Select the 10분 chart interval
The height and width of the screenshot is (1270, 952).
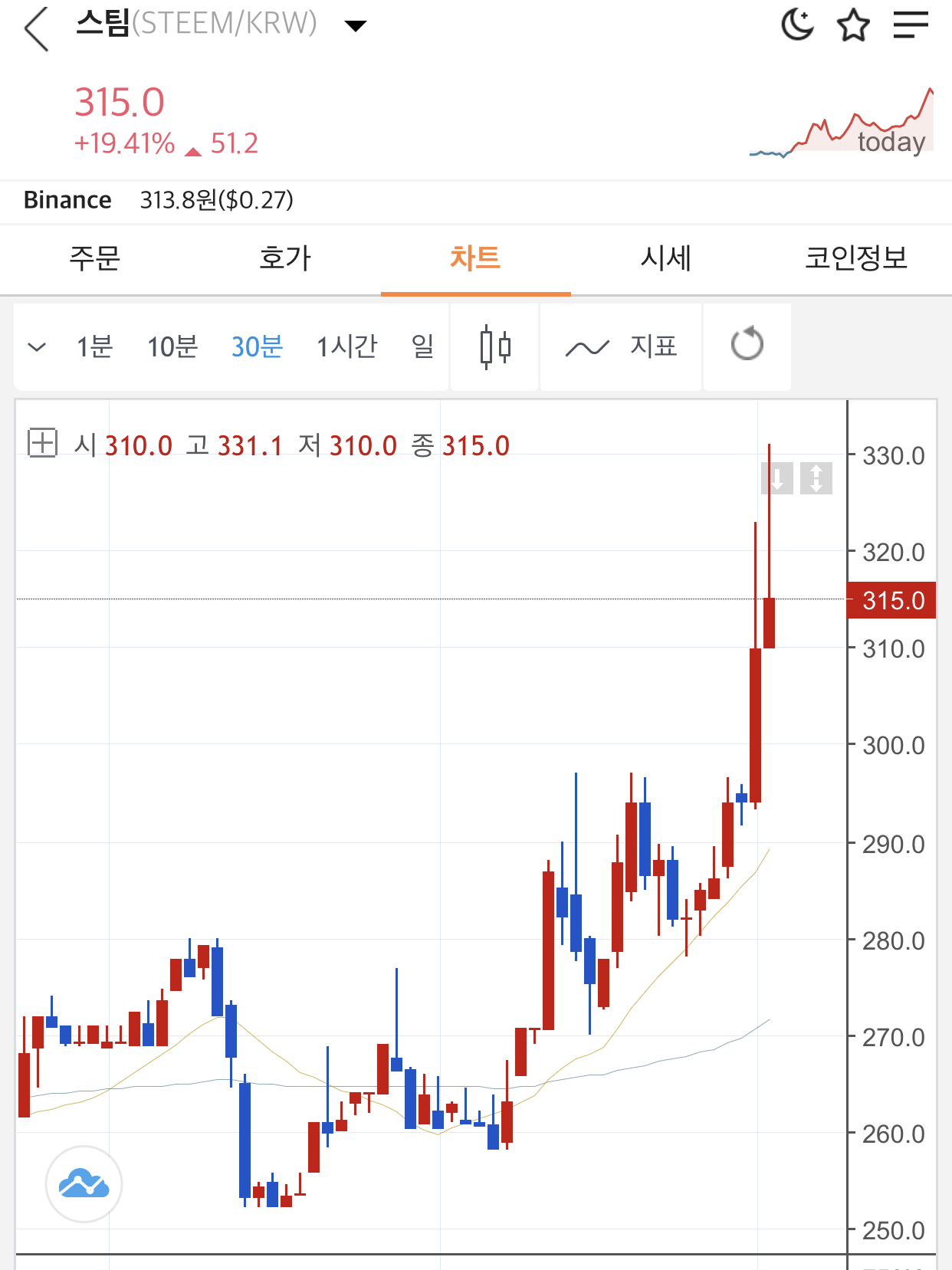coord(172,347)
